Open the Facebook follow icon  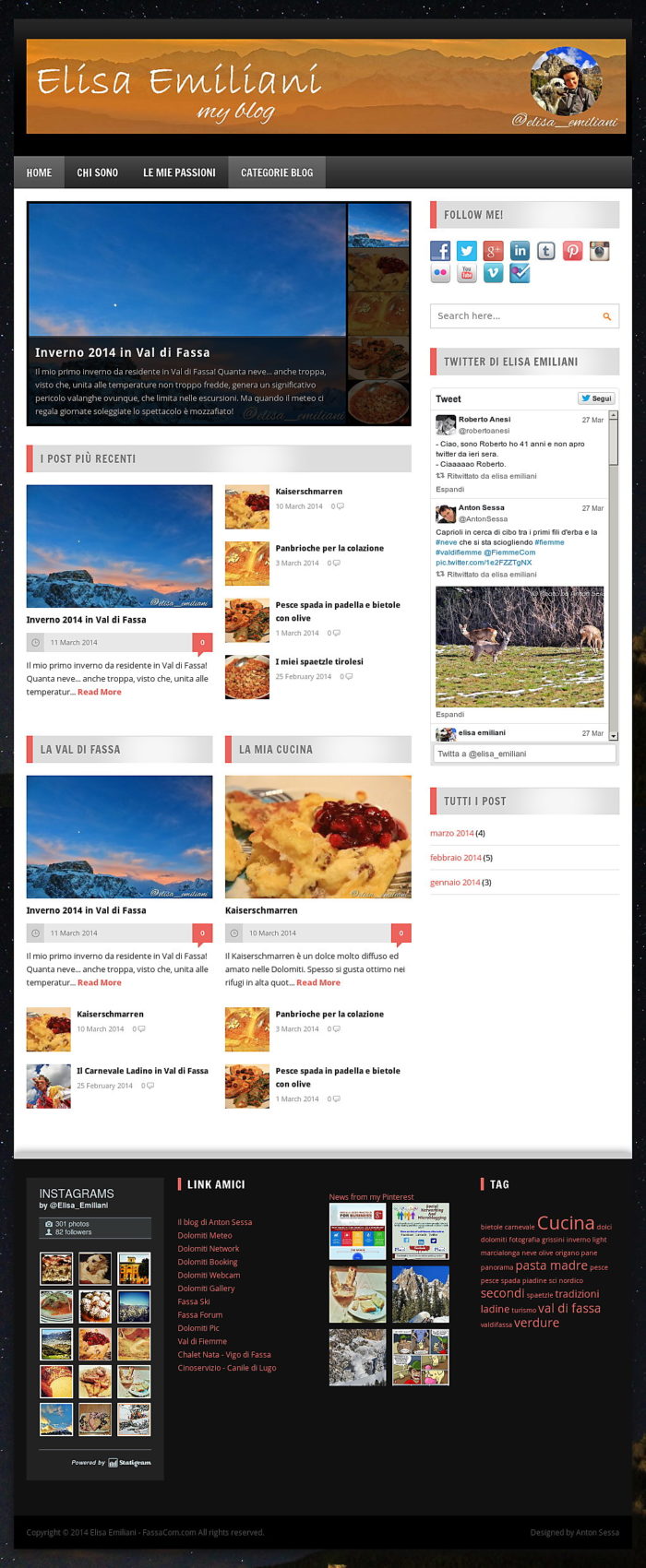440,251
